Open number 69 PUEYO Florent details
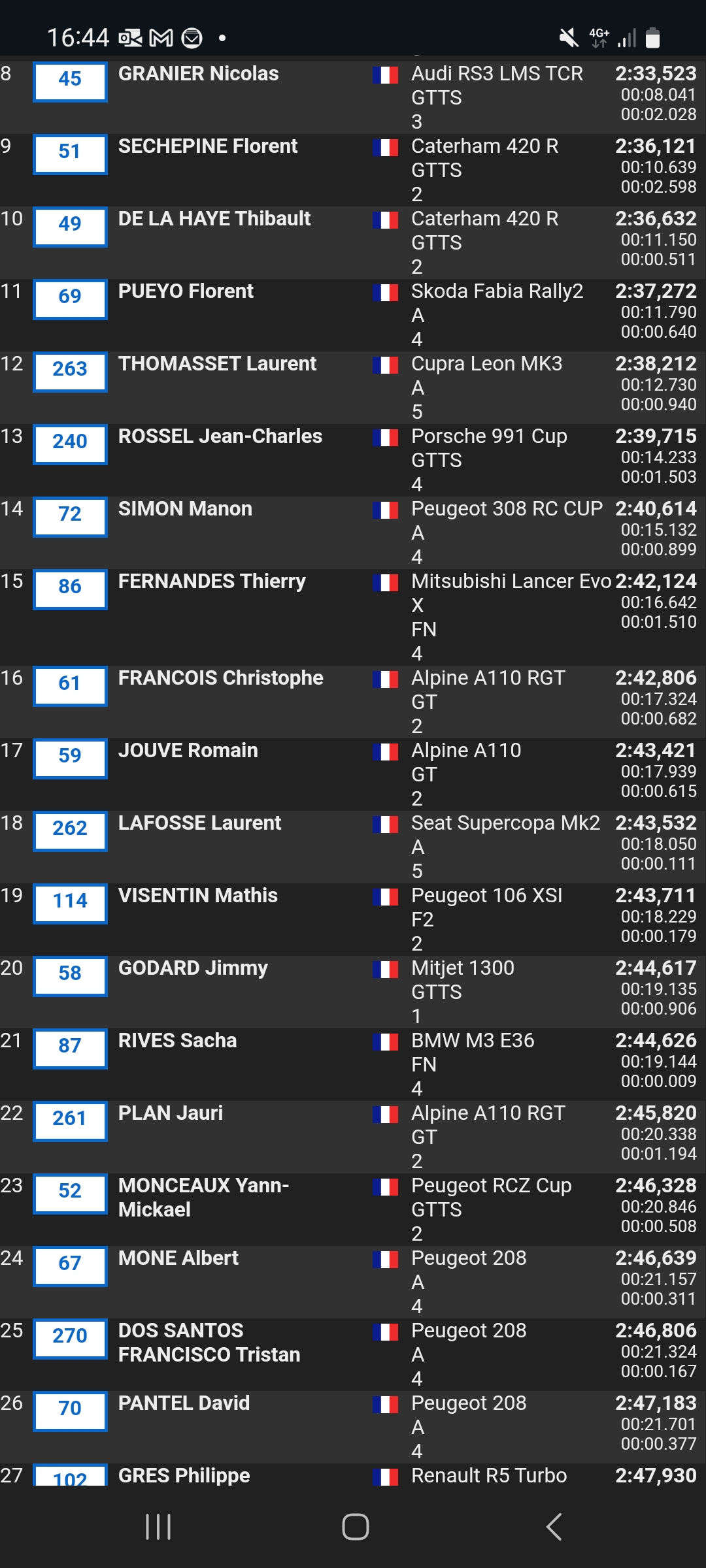Image resolution: width=706 pixels, height=1568 pixels. point(70,299)
